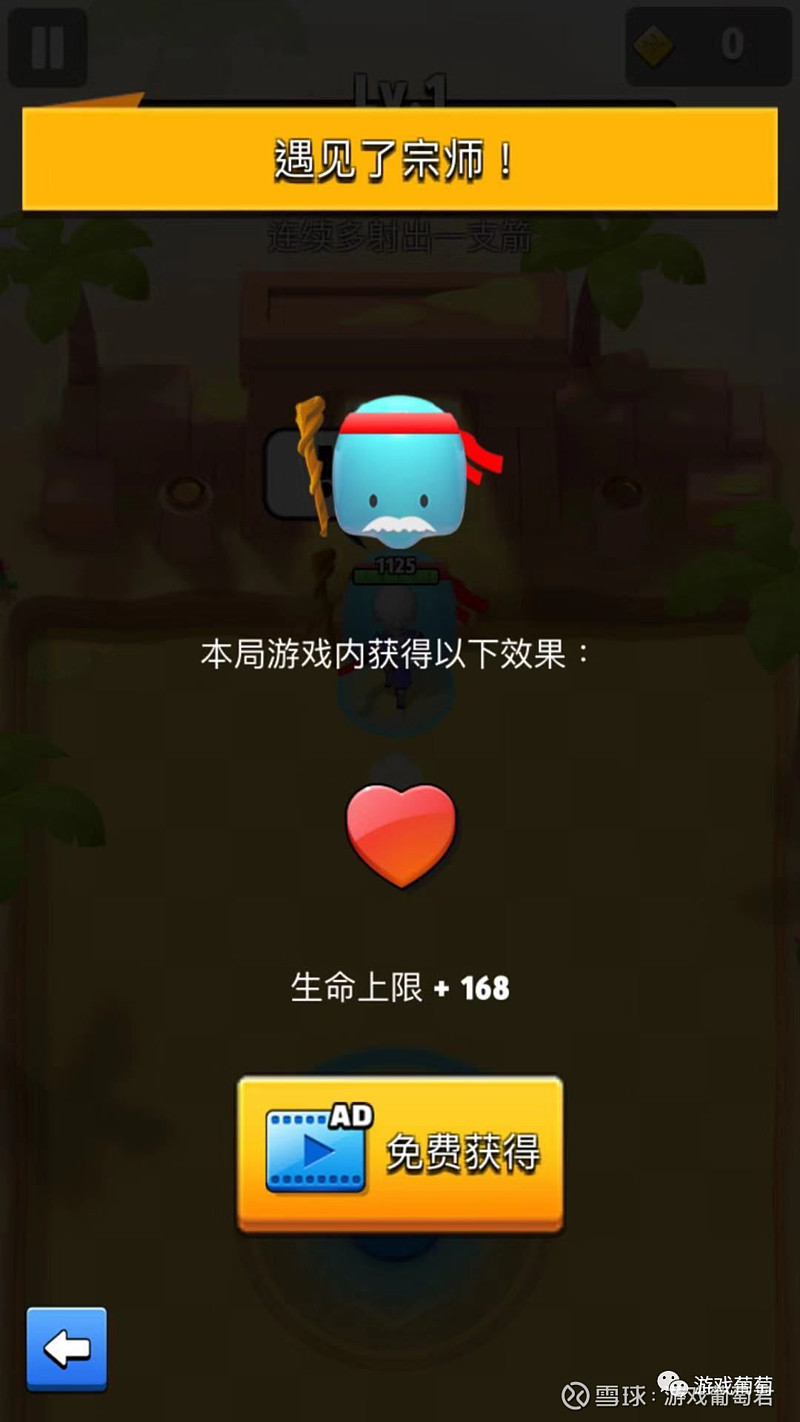The image size is (800, 1422).
Task: Tap the small player character below the master
Action: point(395,620)
